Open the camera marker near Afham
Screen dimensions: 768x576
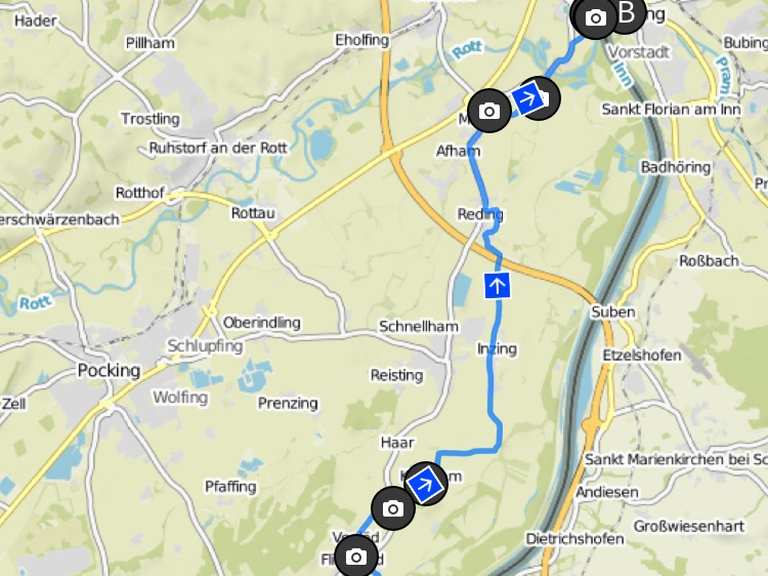pyautogui.click(x=489, y=110)
